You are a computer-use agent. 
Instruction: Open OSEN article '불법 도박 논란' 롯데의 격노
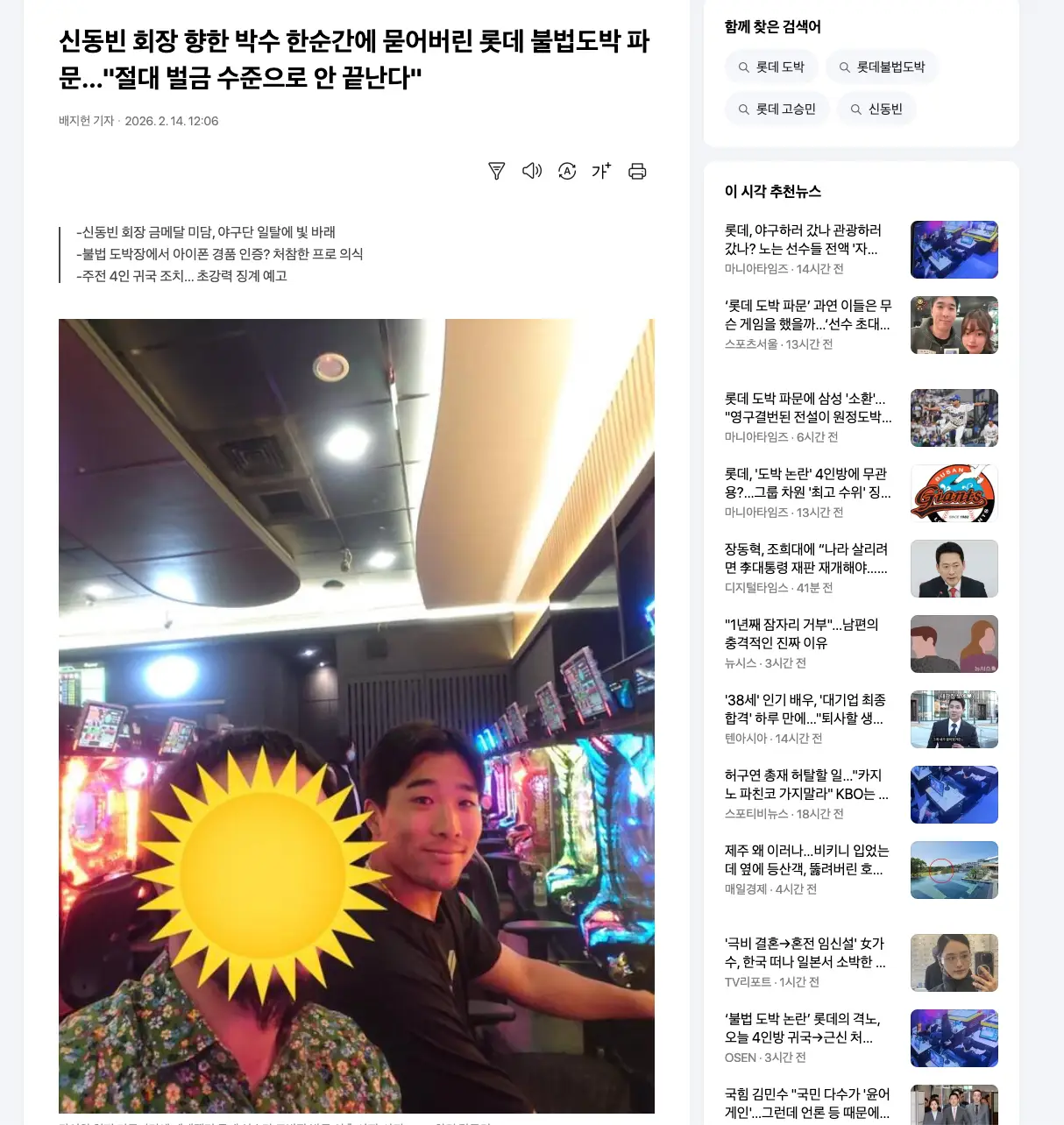(x=802, y=1028)
